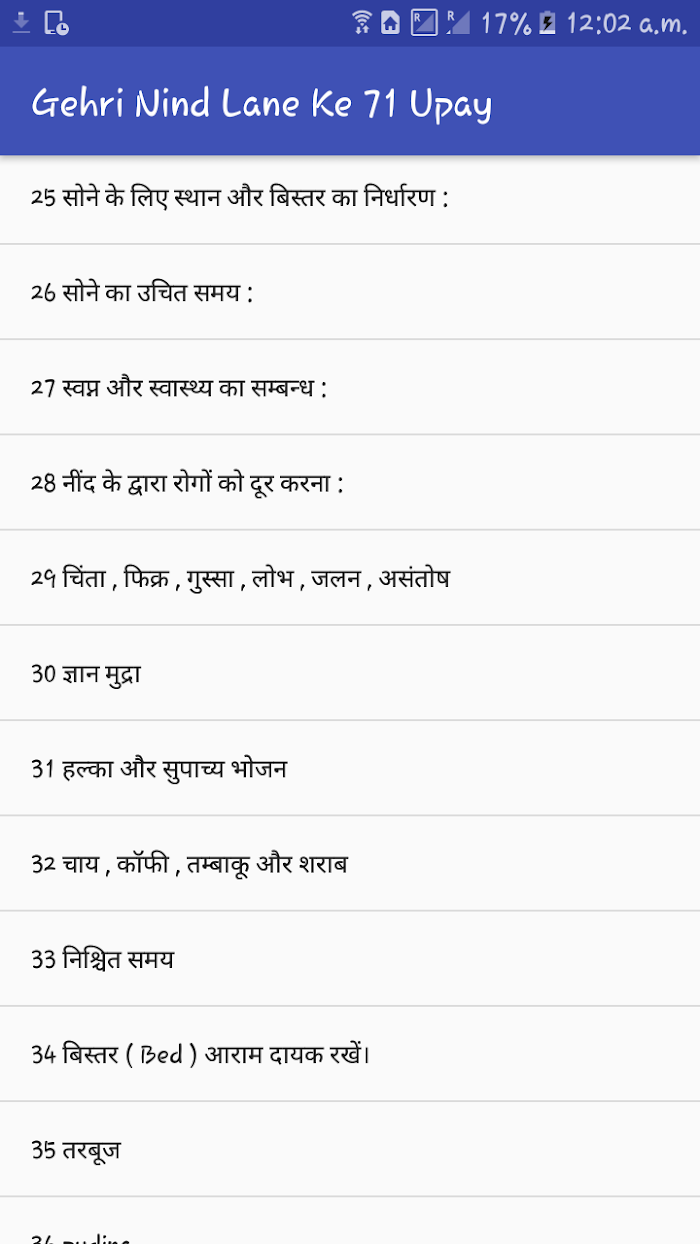The height and width of the screenshot is (1244, 700).
Task: Open item 32 चाय, कॉफी, तम्बाकू और शराब
Action: pos(350,863)
